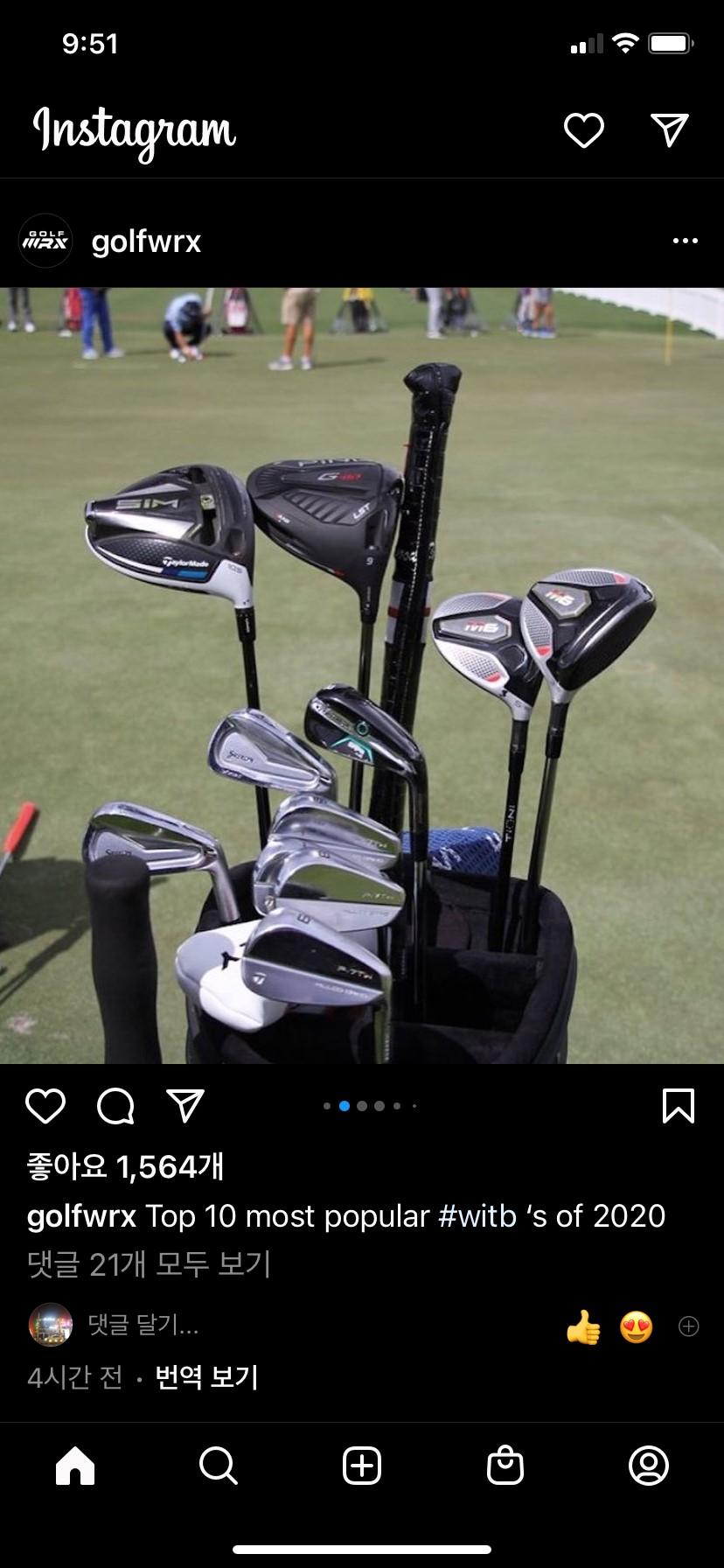React with thumbs up emoji
This screenshot has height=1568, width=724.
(x=583, y=1328)
